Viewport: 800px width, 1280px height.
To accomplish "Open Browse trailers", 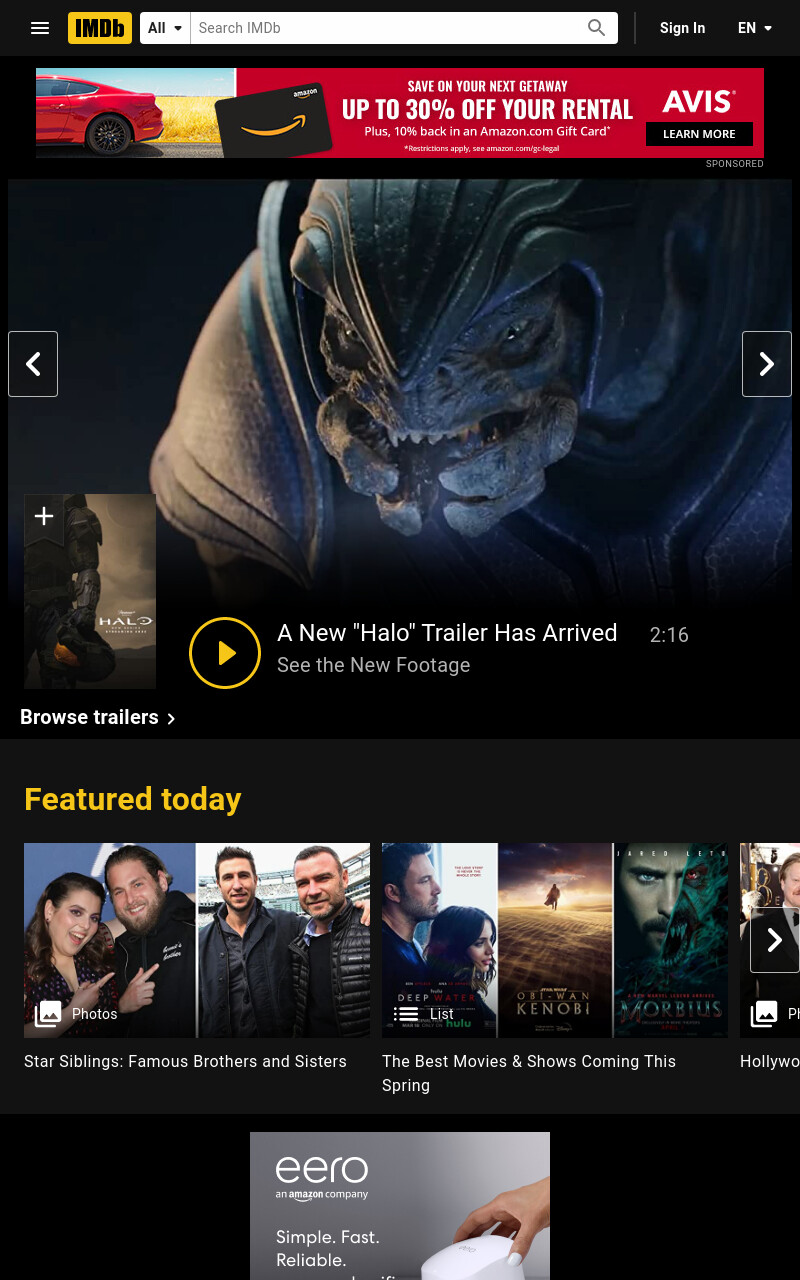I will tap(98, 717).
